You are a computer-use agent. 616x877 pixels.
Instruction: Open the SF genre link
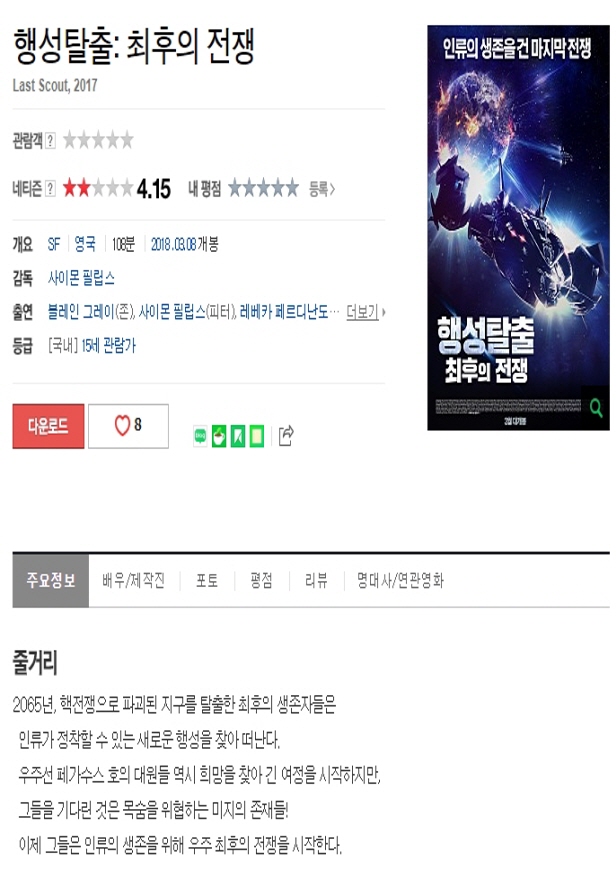coord(54,244)
